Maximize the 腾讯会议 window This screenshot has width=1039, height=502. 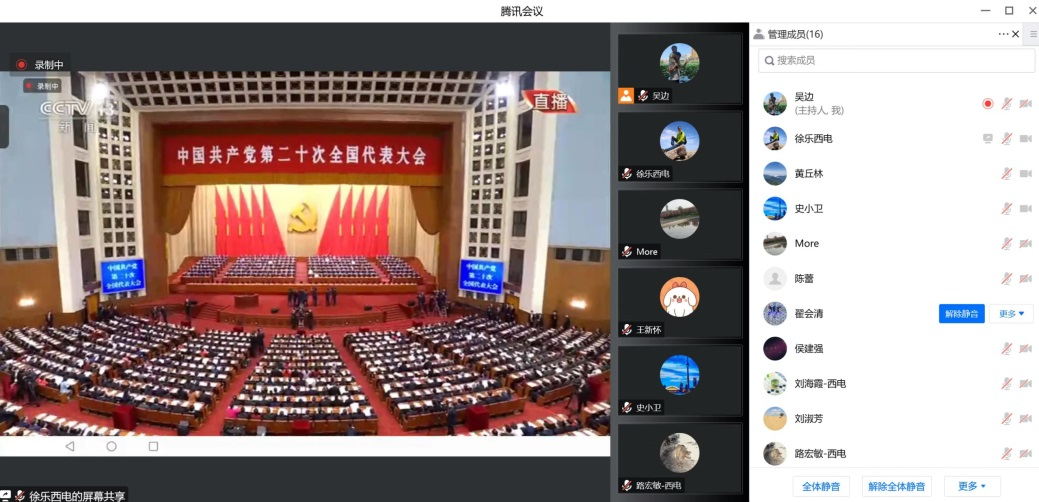pos(1008,10)
